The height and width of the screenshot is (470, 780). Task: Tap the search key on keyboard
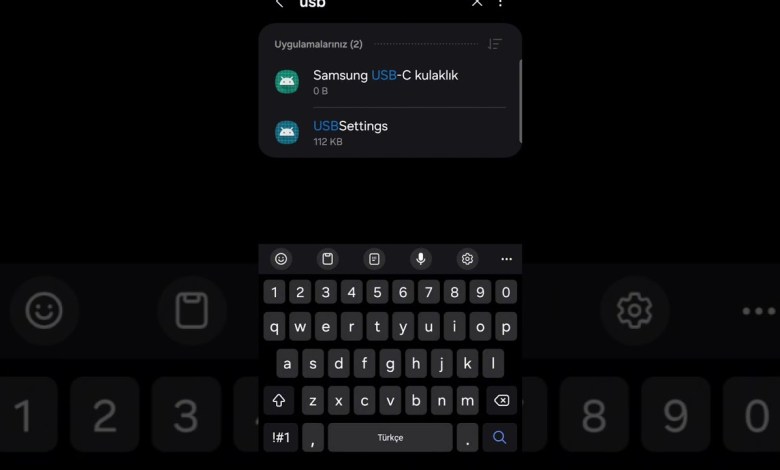click(x=499, y=437)
